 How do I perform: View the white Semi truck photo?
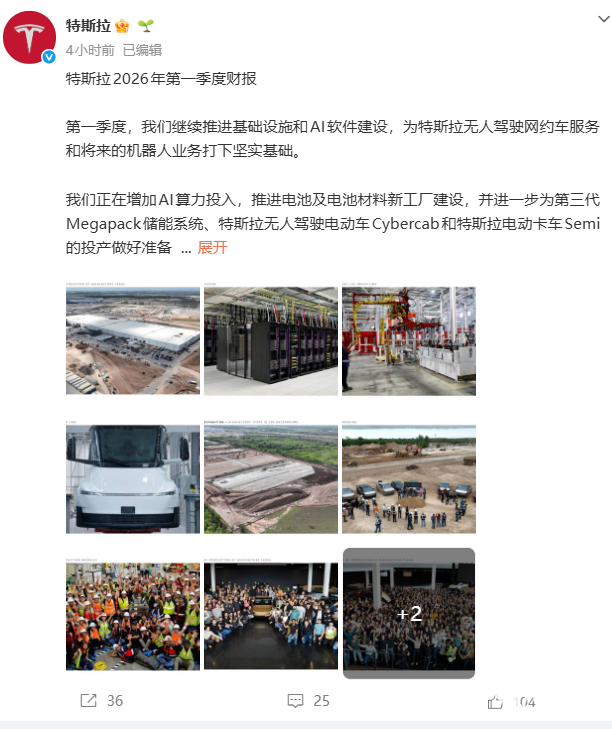pyautogui.click(x=132, y=478)
